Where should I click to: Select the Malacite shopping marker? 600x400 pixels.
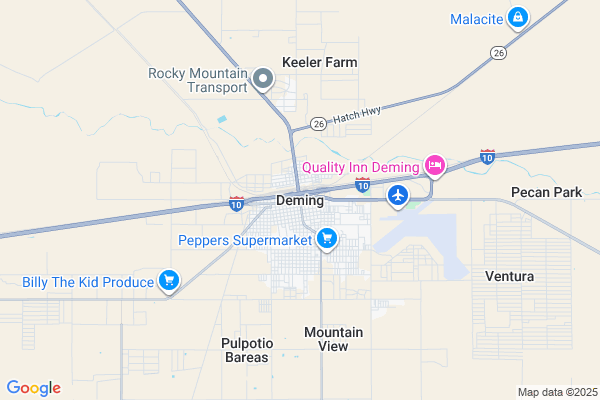pyautogui.click(x=517, y=17)
